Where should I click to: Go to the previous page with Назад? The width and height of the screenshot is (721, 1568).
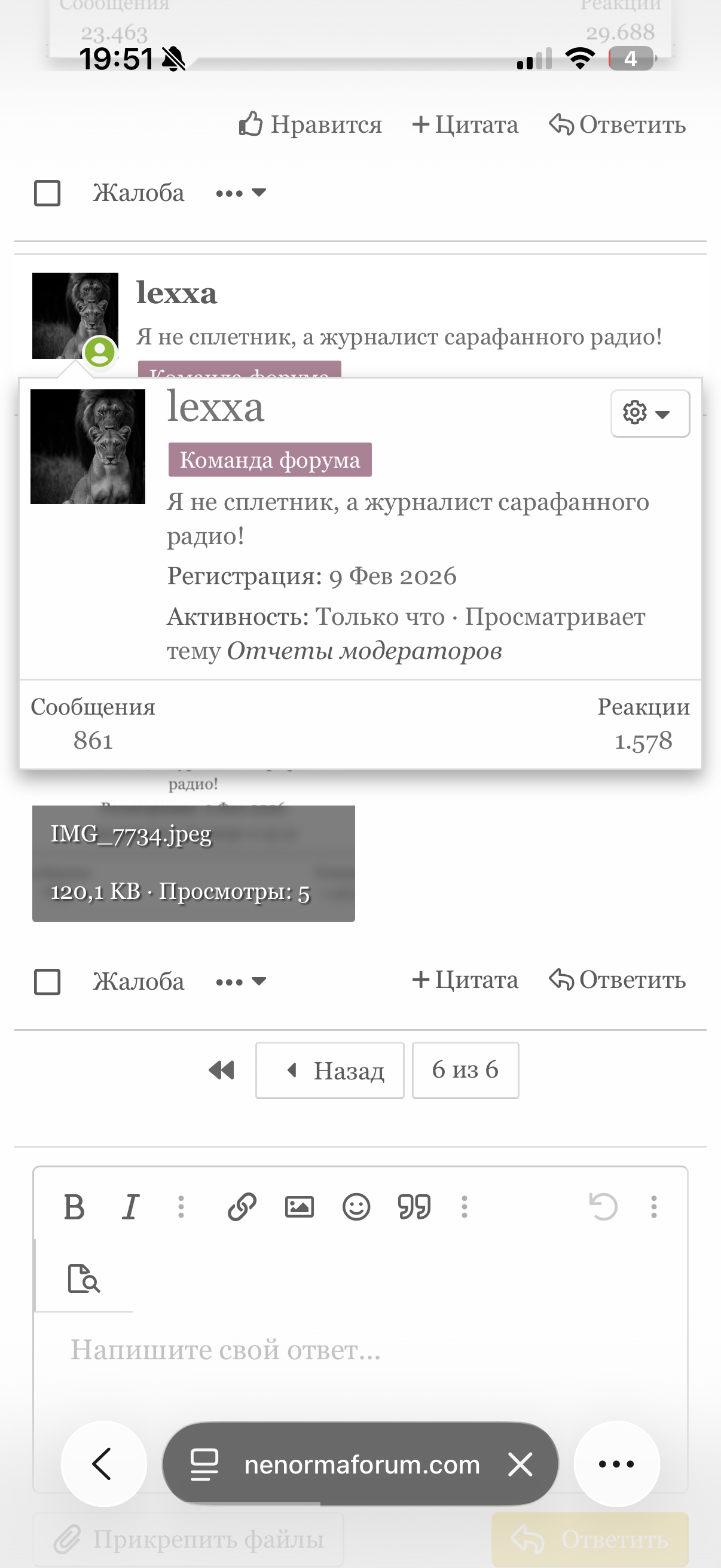(x=330, y=1070)
